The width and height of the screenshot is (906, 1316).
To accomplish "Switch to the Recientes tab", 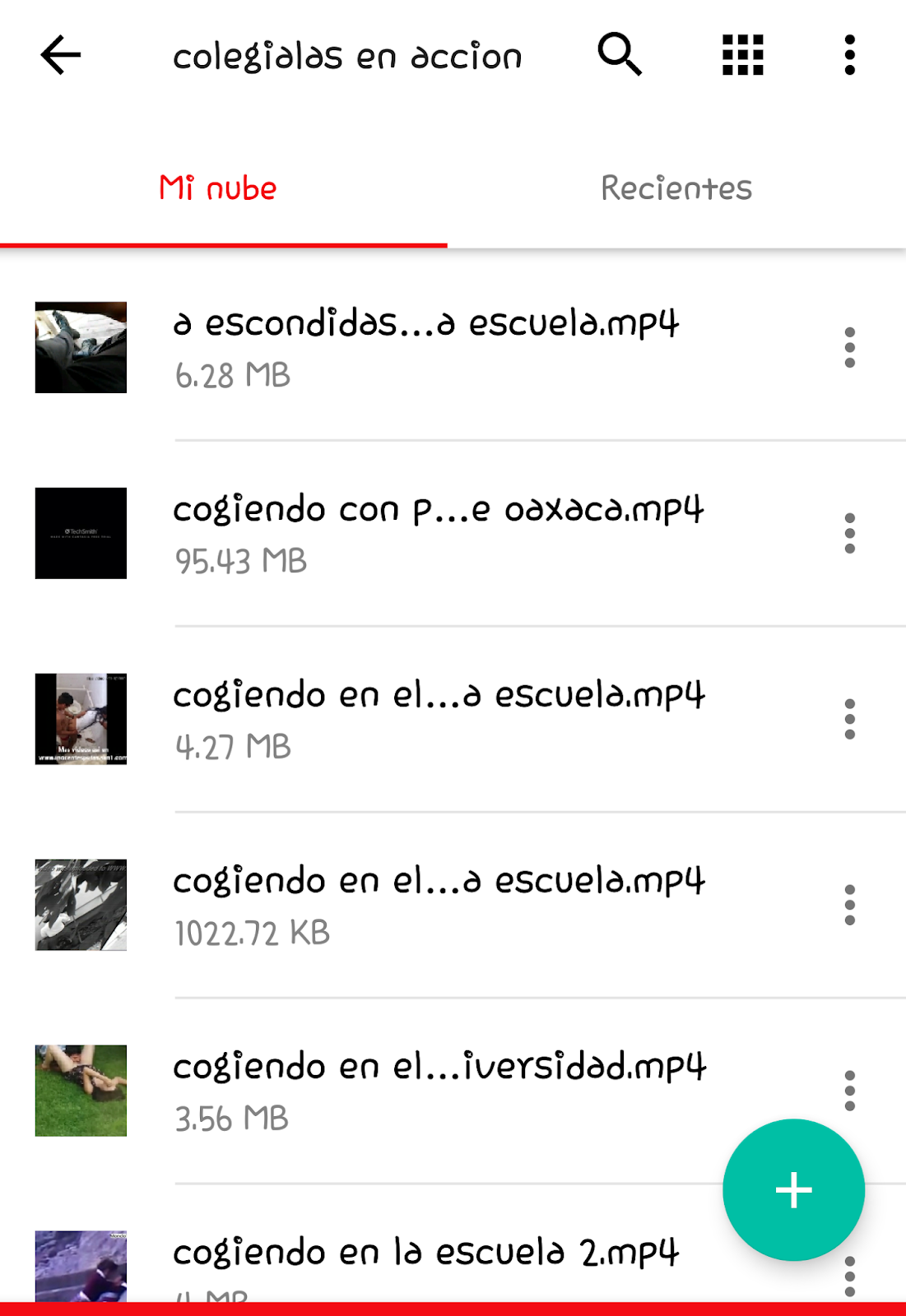I will pyautogui.click(x=676, y=188).
